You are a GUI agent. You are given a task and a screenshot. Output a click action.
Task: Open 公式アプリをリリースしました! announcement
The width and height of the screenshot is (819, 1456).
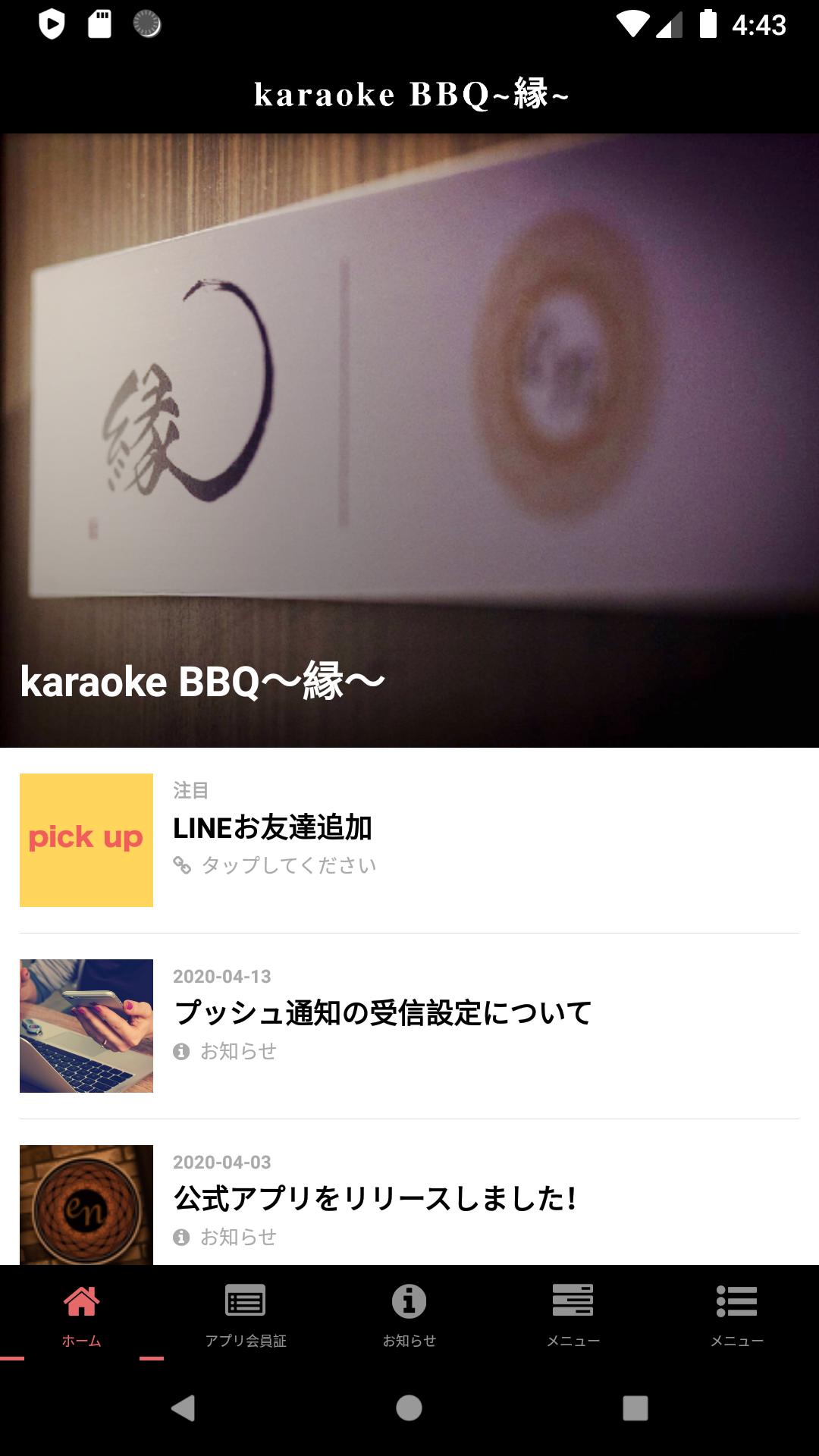tap(409, 1202)
